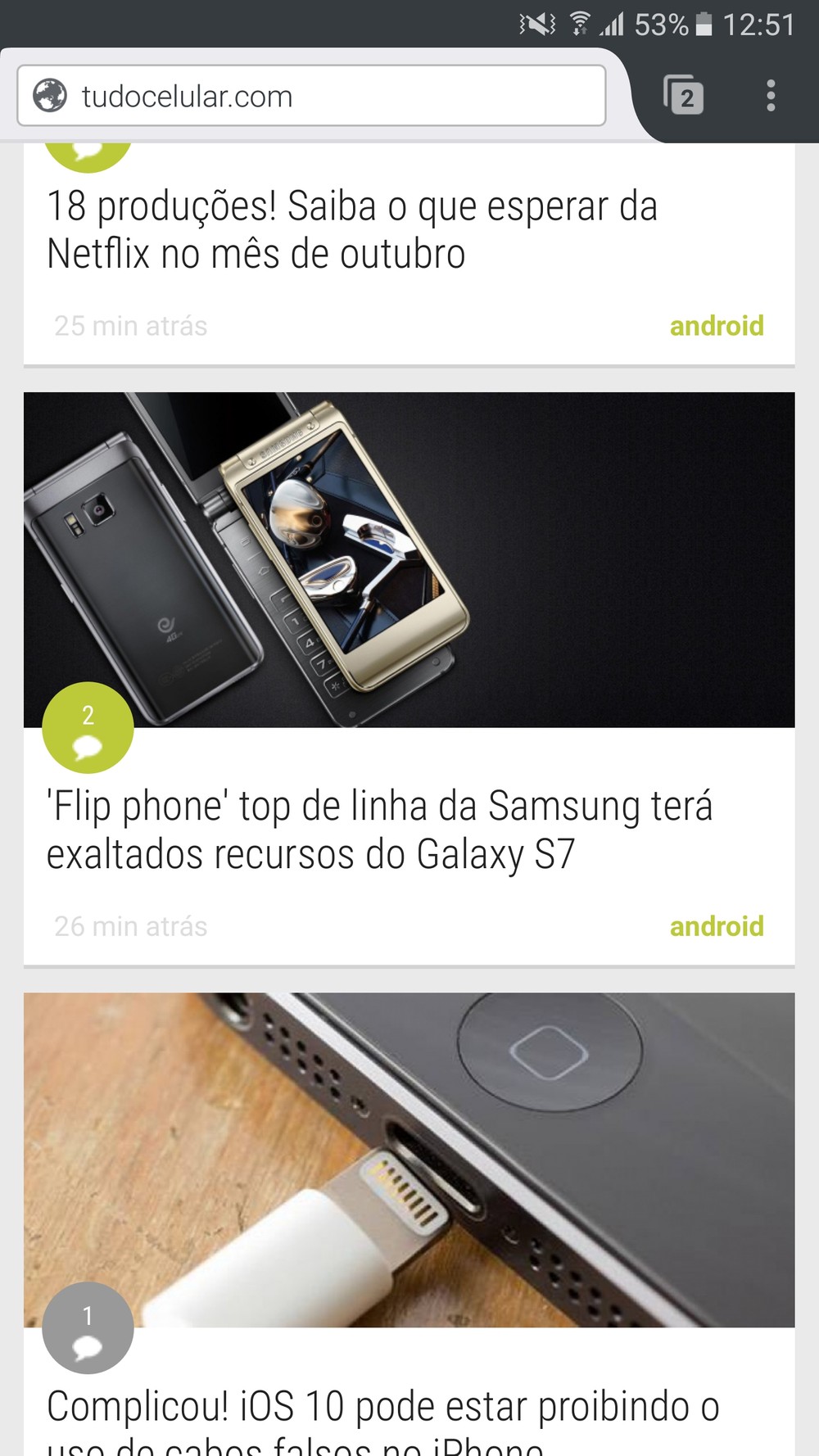Viewport: 819px width, 1456px height.
Task: Open the tab switcher showing 2 tabs
Action: tap(683, 95)
